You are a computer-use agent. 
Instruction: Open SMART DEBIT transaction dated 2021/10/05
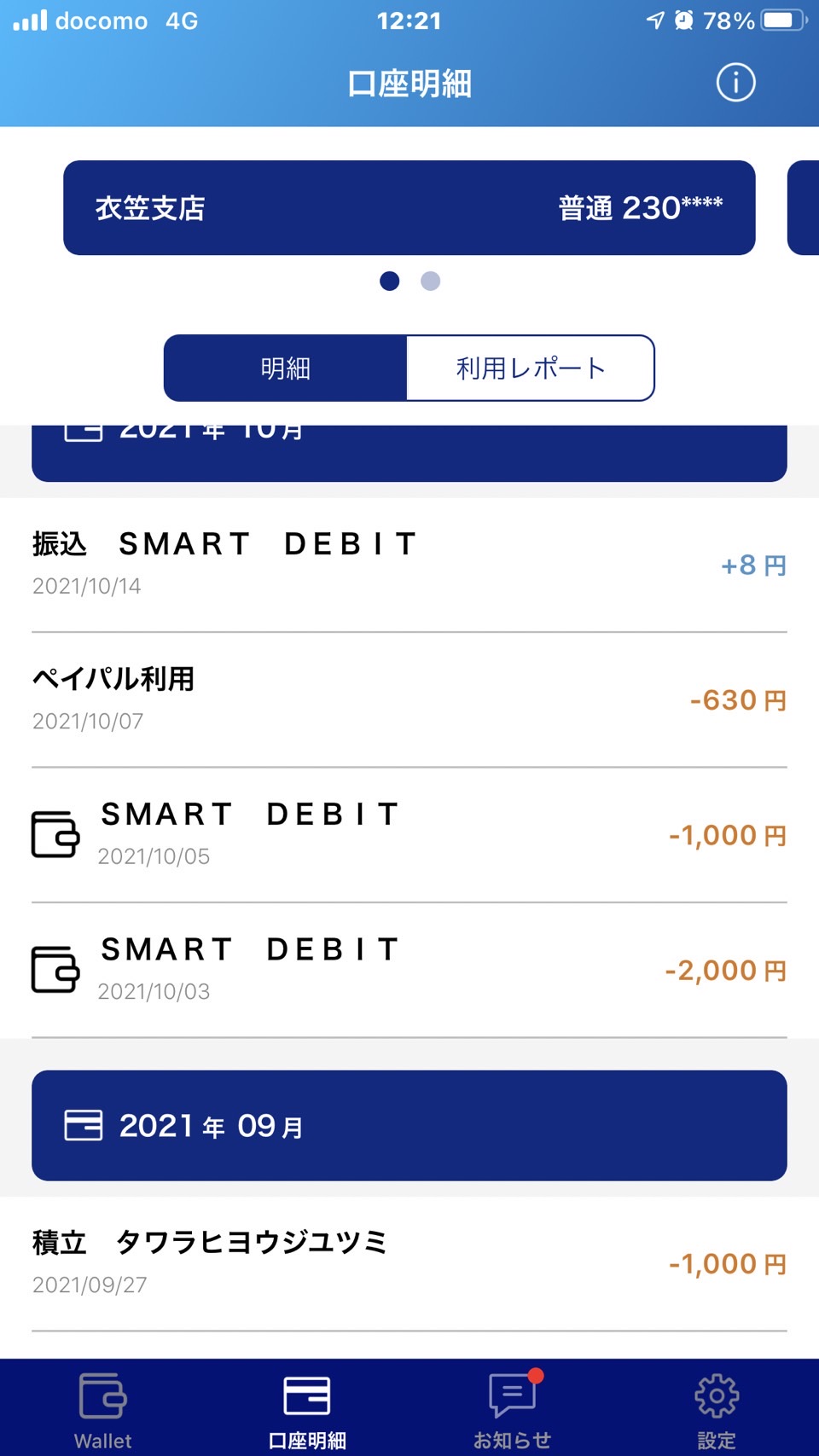[409, 834]
